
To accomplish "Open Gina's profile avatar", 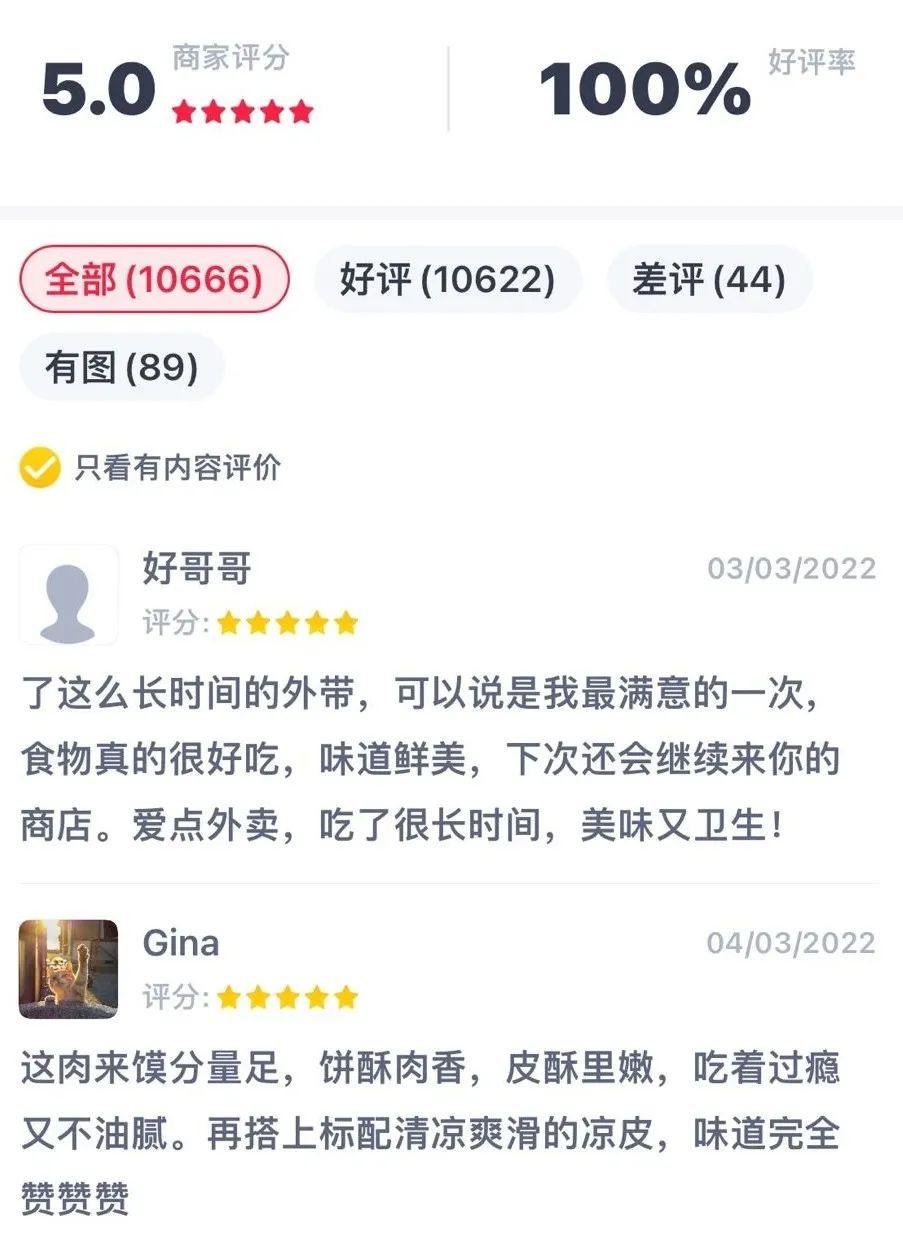I will click(x=68, y=969).
